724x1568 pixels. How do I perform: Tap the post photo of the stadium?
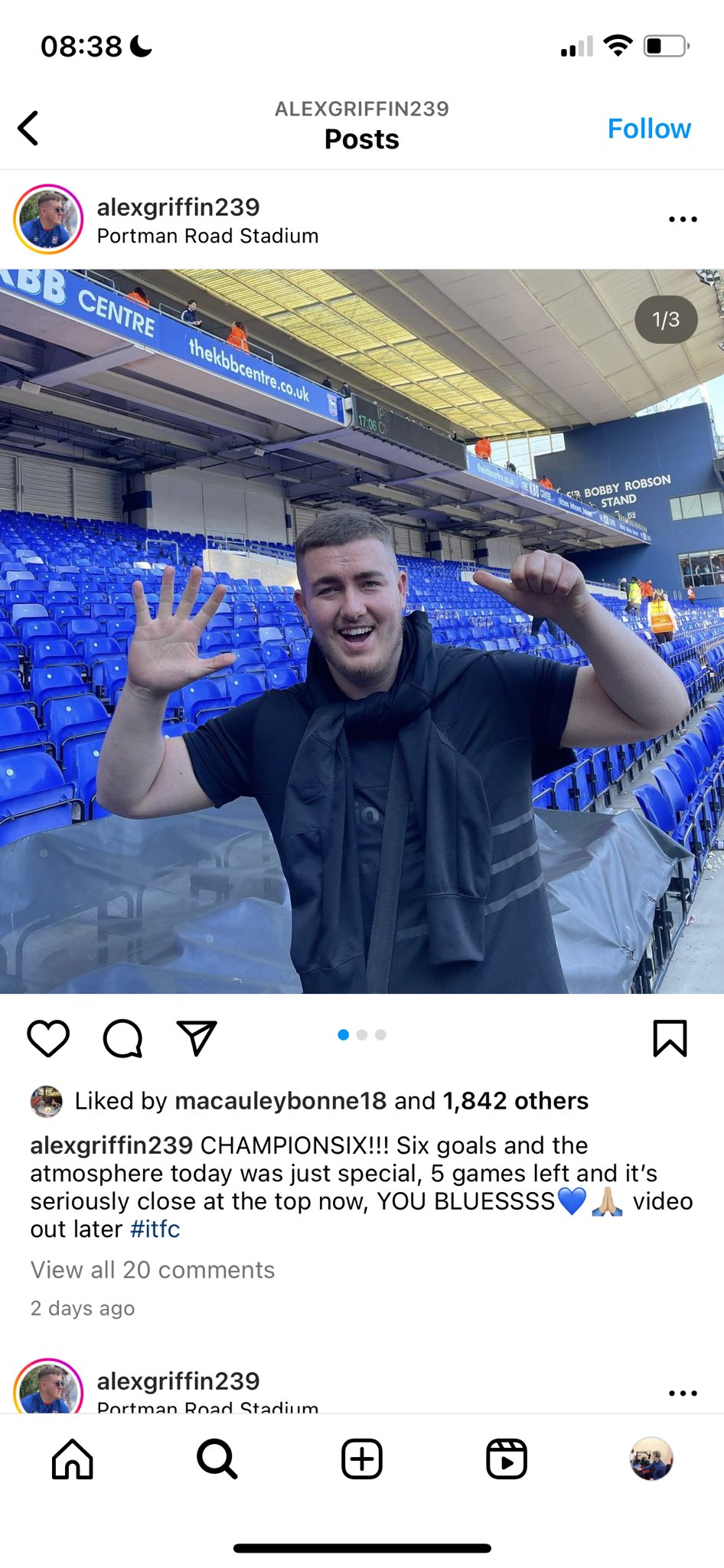(x=361, y=631)
